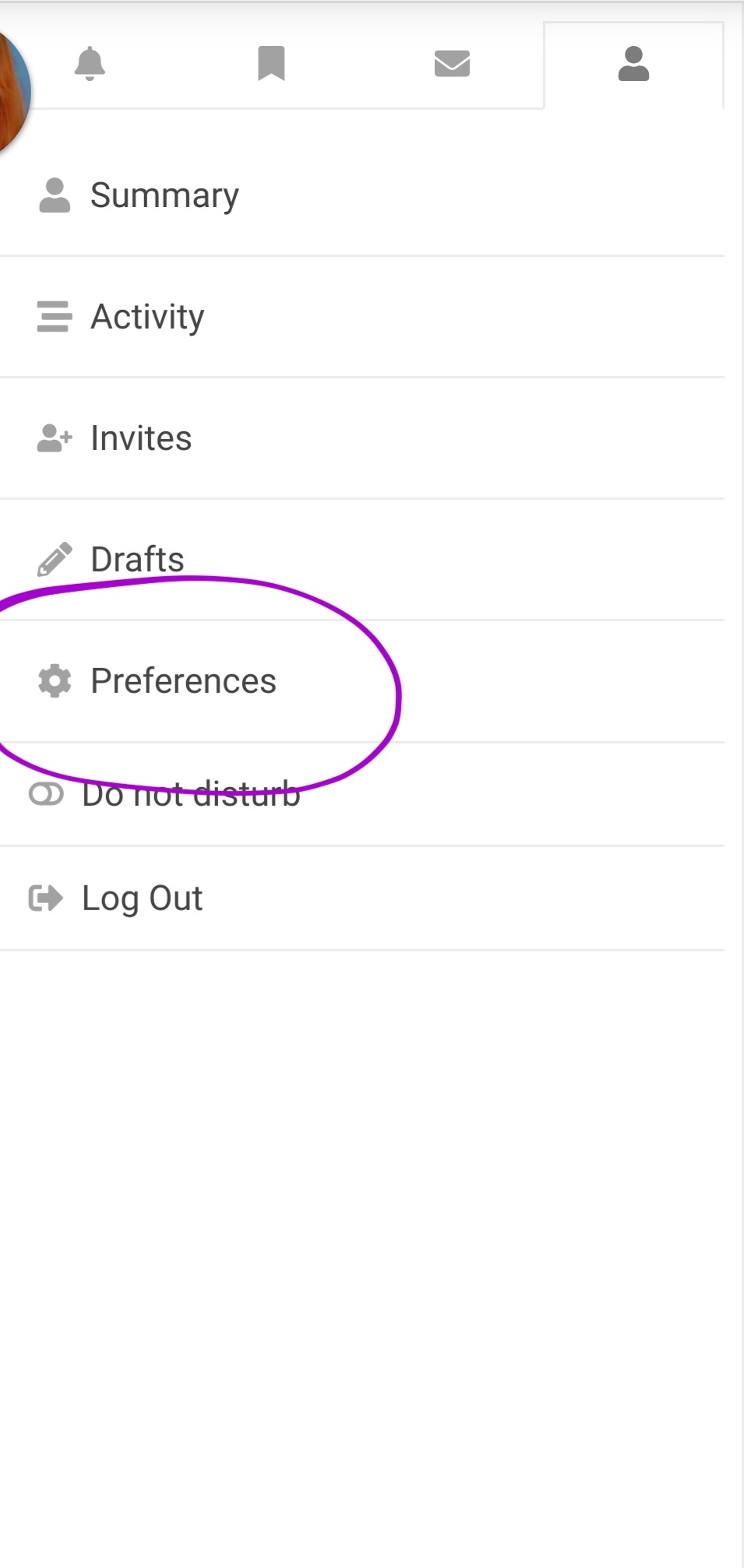Open the messages envelope tab
The width and height of the screenshot is (744, 1568).
tap(452, 64)
